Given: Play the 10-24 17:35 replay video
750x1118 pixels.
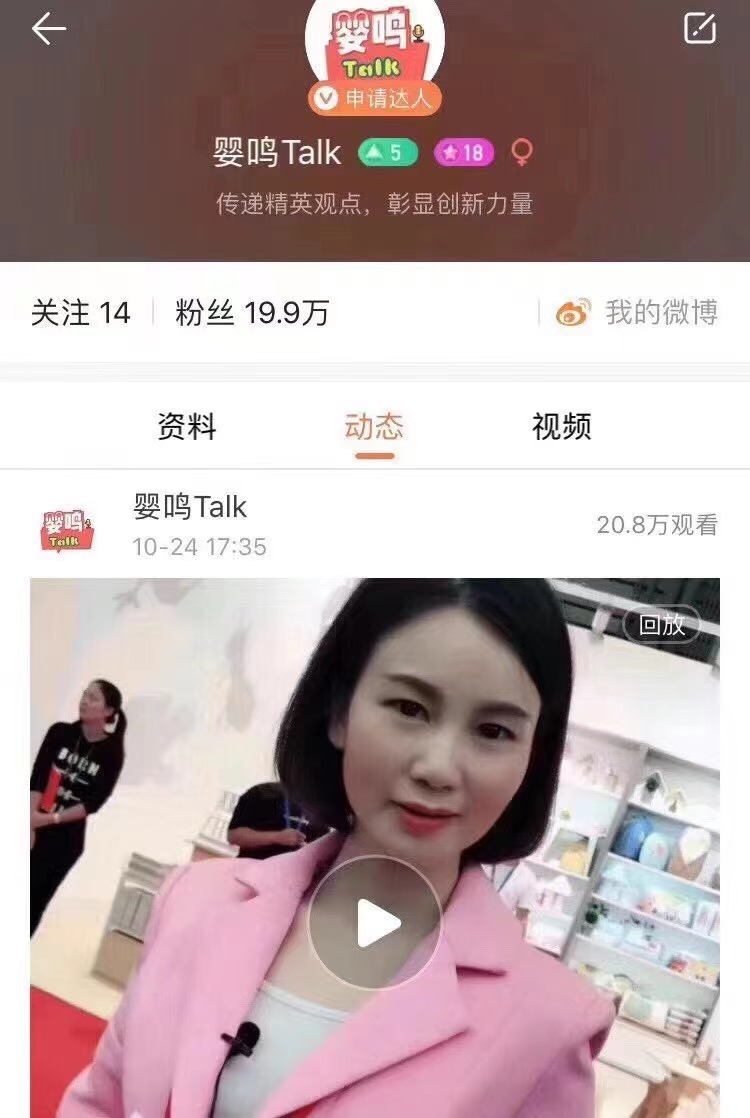Looking at the screenshot, I should click(x=374, y=922).
